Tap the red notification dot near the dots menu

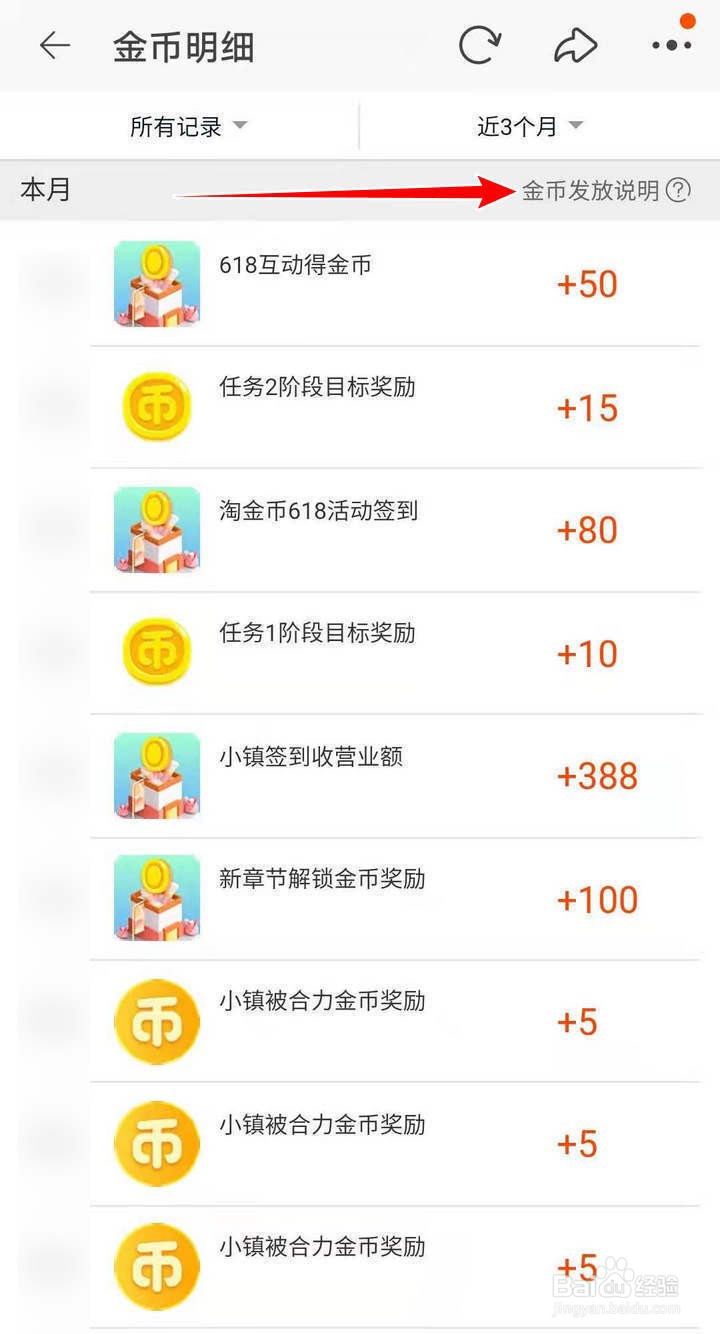[687, 19]
